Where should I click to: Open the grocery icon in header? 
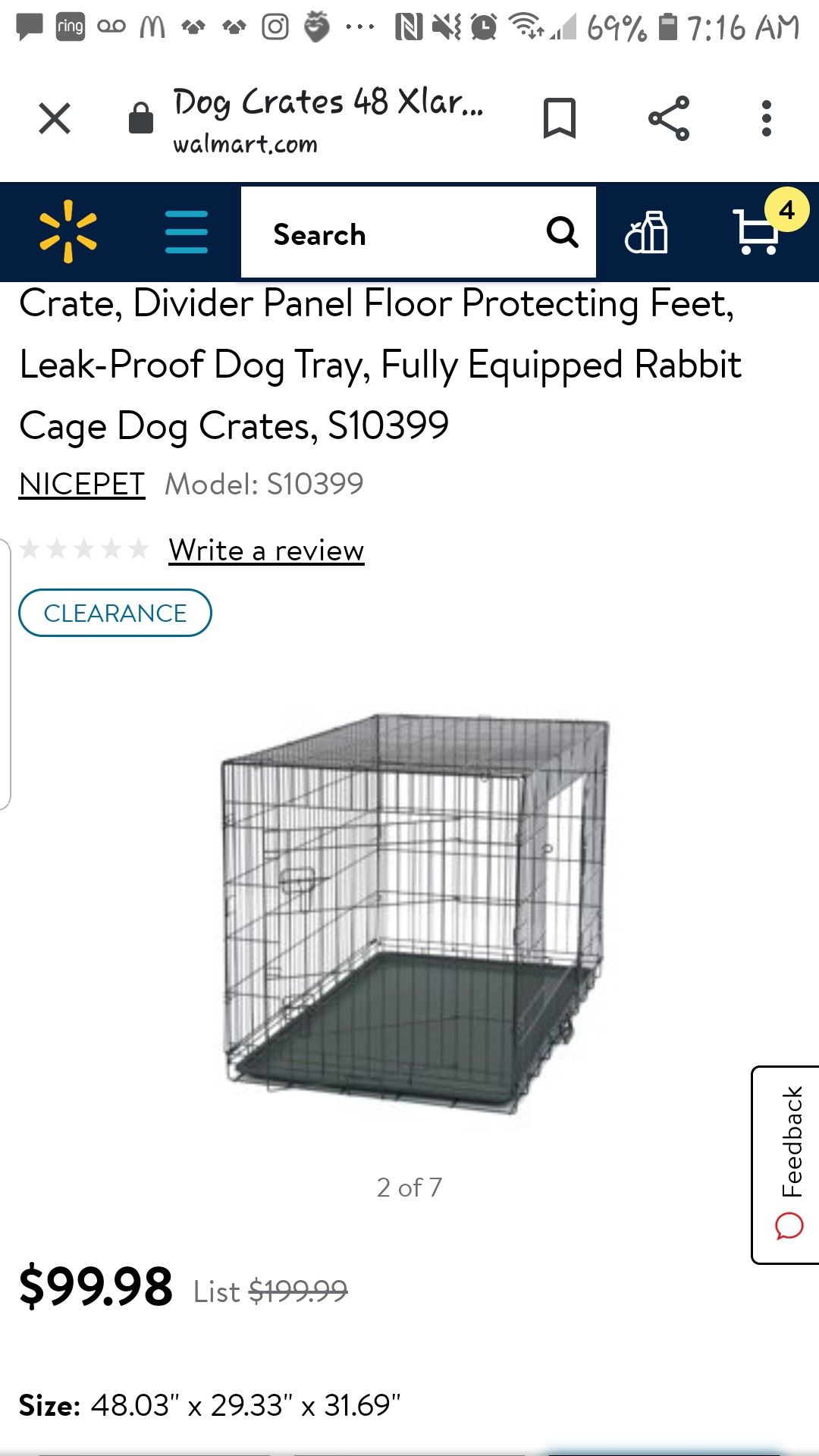[x=646, y=232]
